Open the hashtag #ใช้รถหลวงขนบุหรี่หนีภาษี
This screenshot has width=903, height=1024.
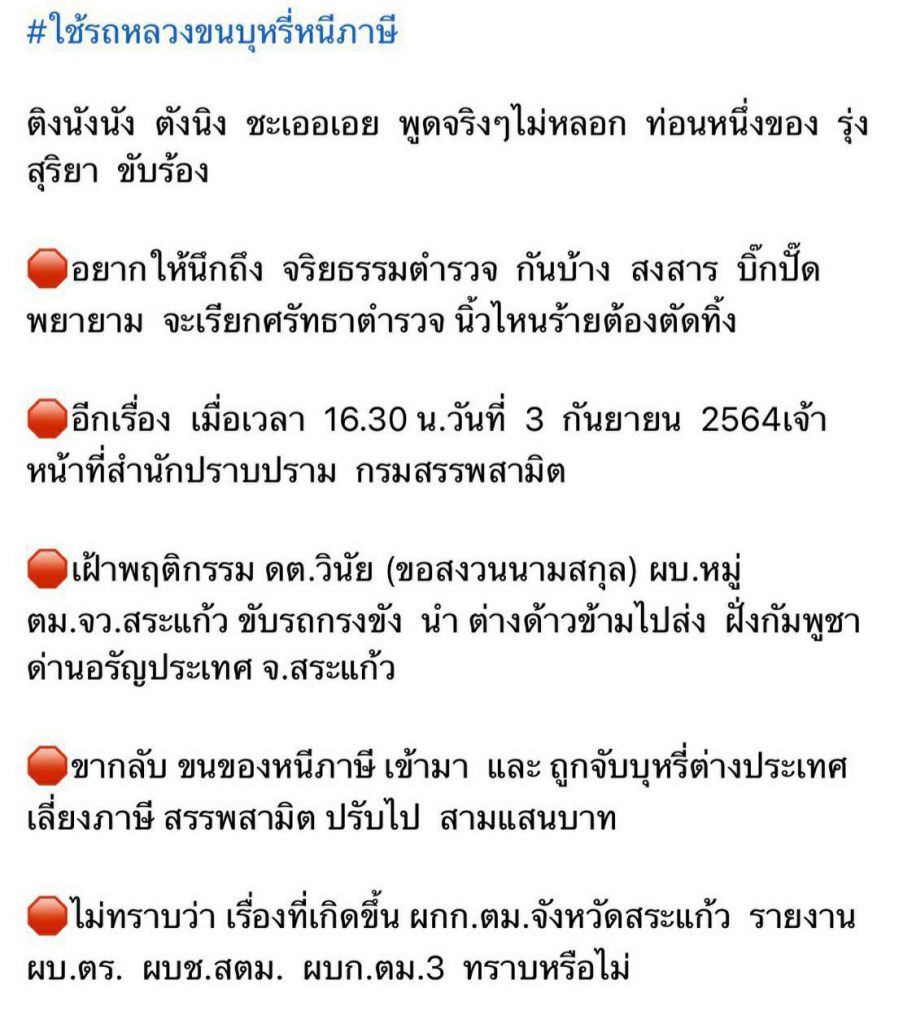click(213, 33)
